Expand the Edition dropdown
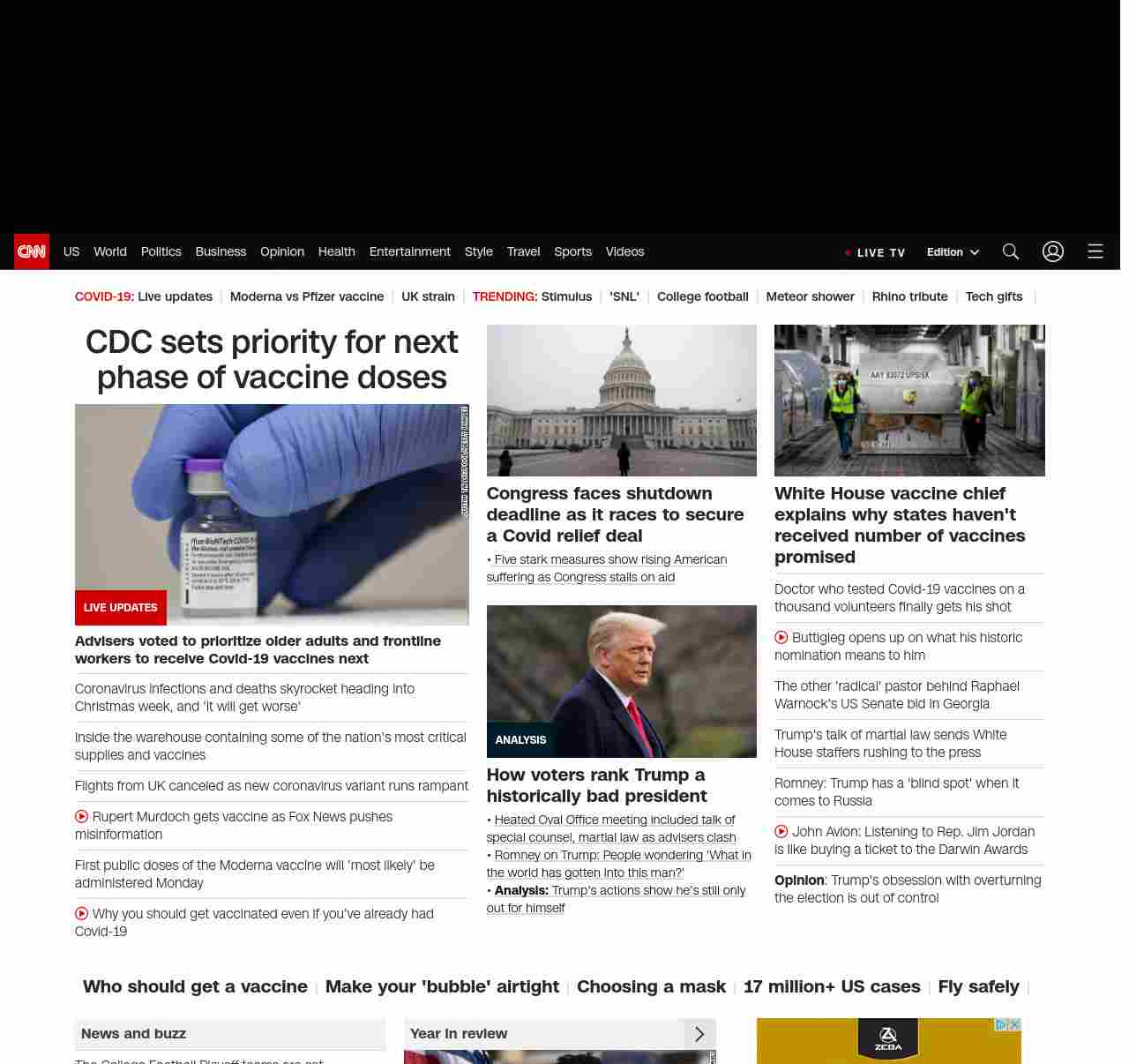The height and width of the screenshot is (1064, 1129). point(953,252)
